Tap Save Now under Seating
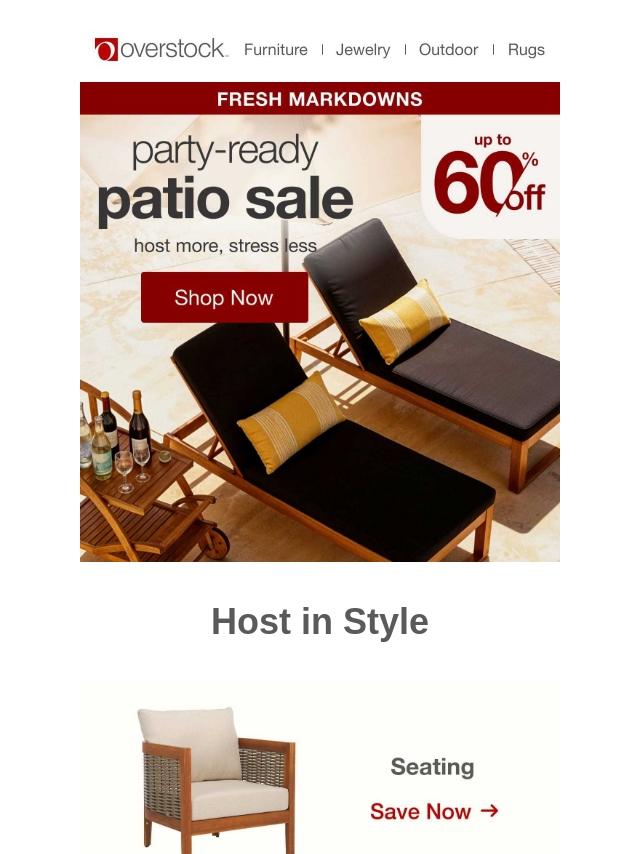Viewport: 640px width, 854px height. 434,811
